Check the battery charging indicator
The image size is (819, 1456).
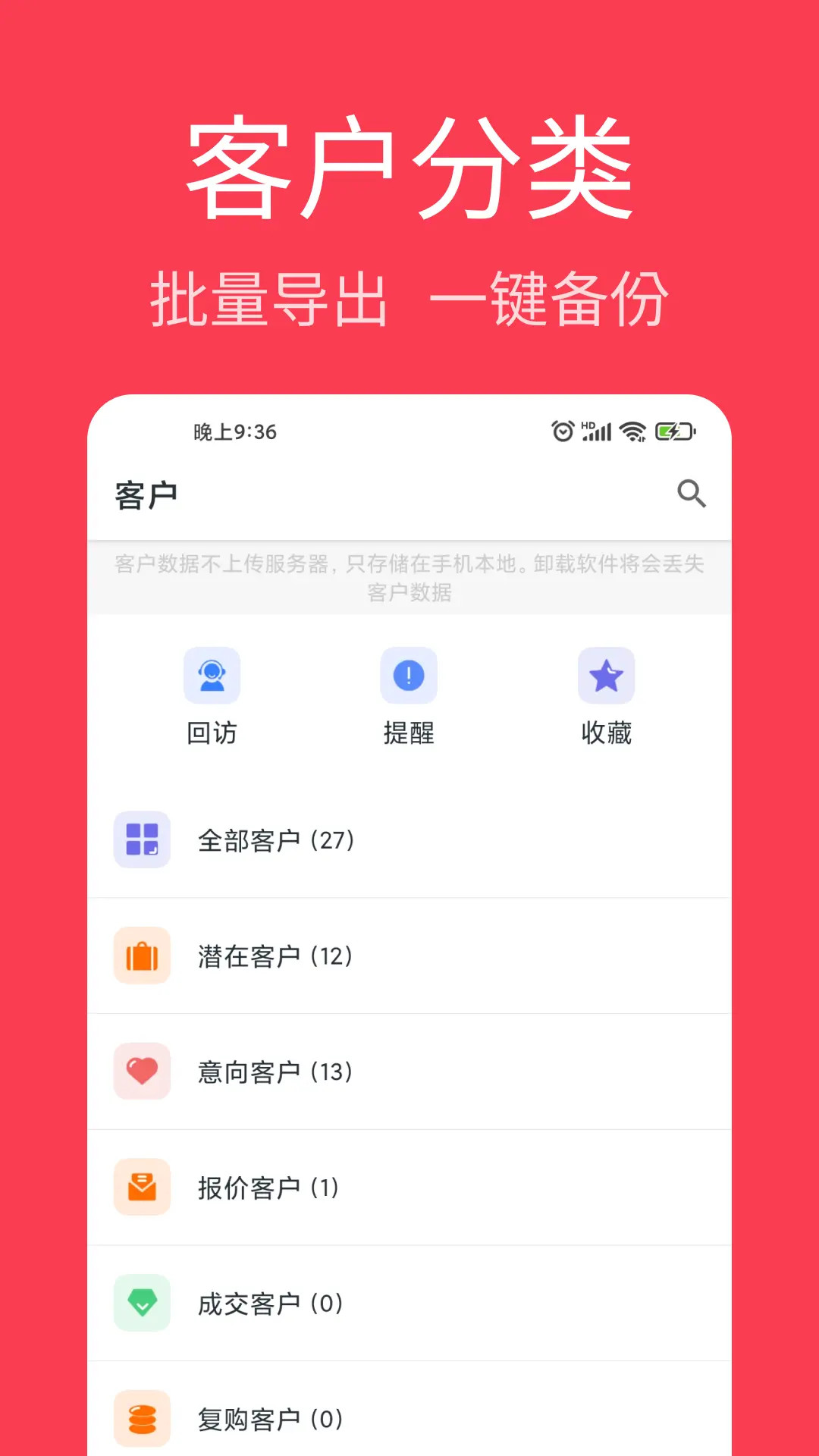point(675,431)
